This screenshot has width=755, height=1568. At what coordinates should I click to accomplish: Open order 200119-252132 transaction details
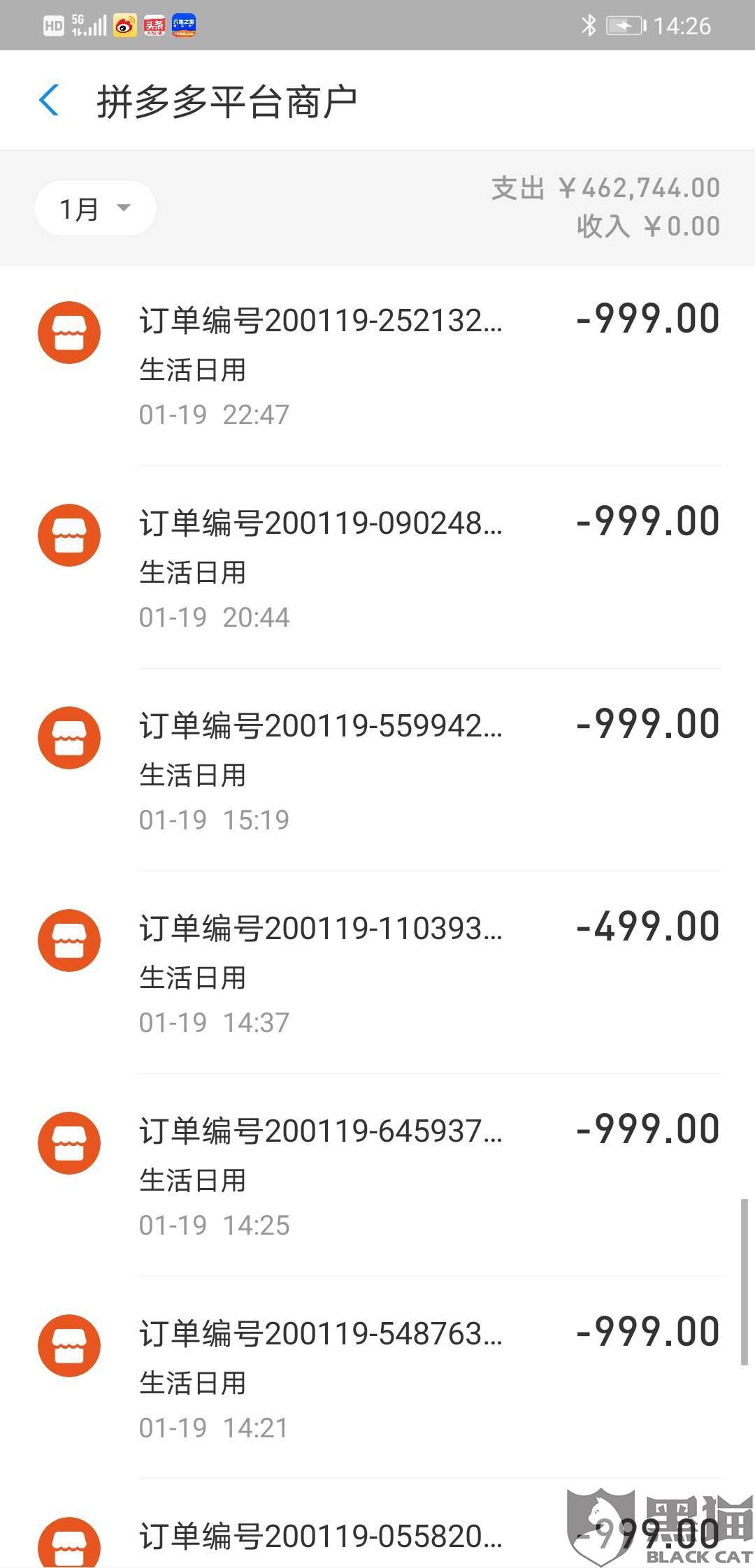coord(377,365)
